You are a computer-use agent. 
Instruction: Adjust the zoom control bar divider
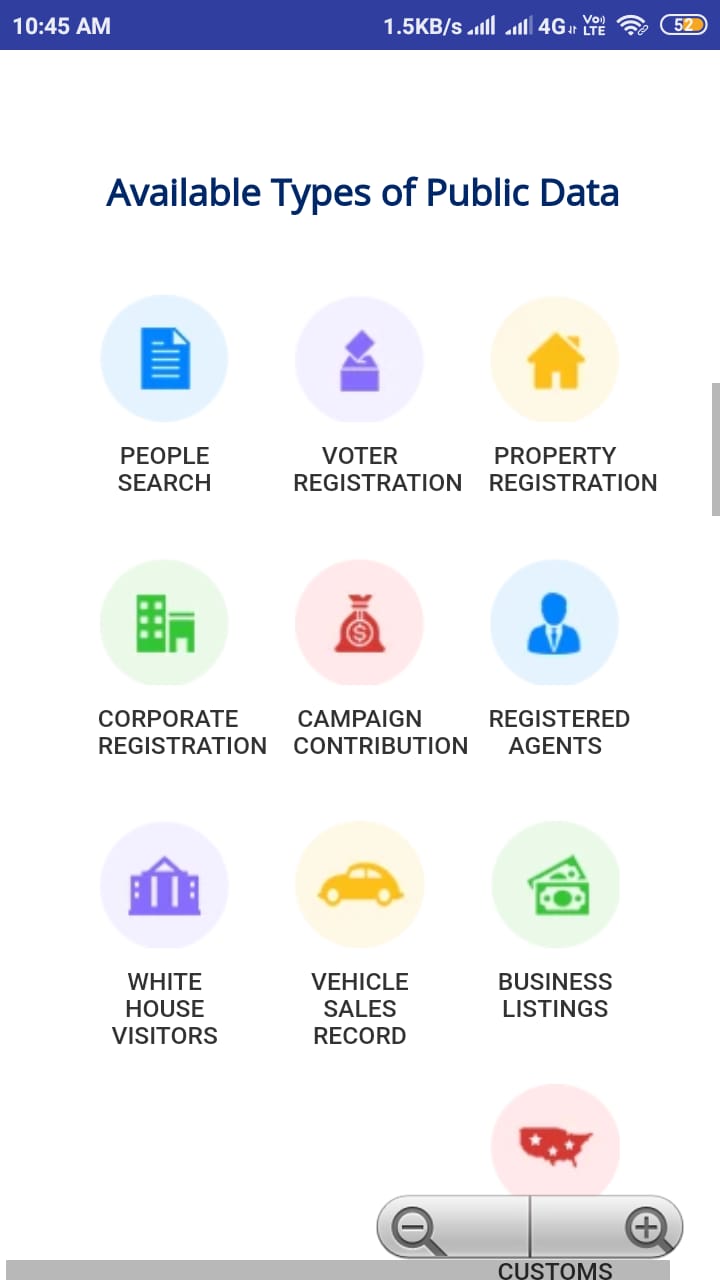(x=529, y=1227)
